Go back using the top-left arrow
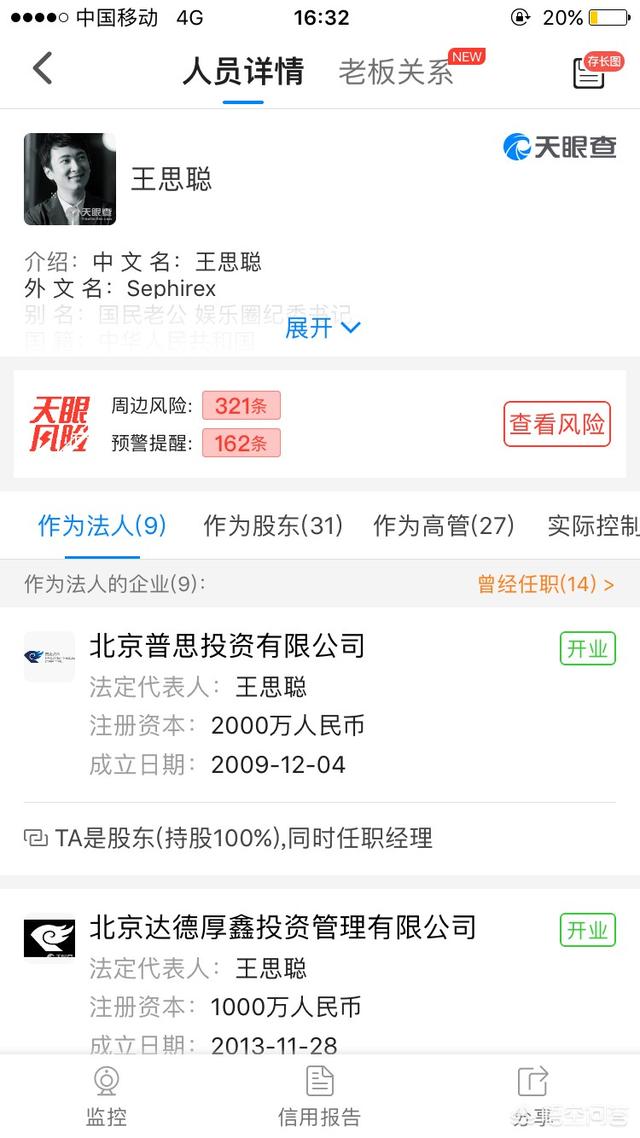Image resolution: width=640 pixels, height=1138 pixels. tap(43, 70)
